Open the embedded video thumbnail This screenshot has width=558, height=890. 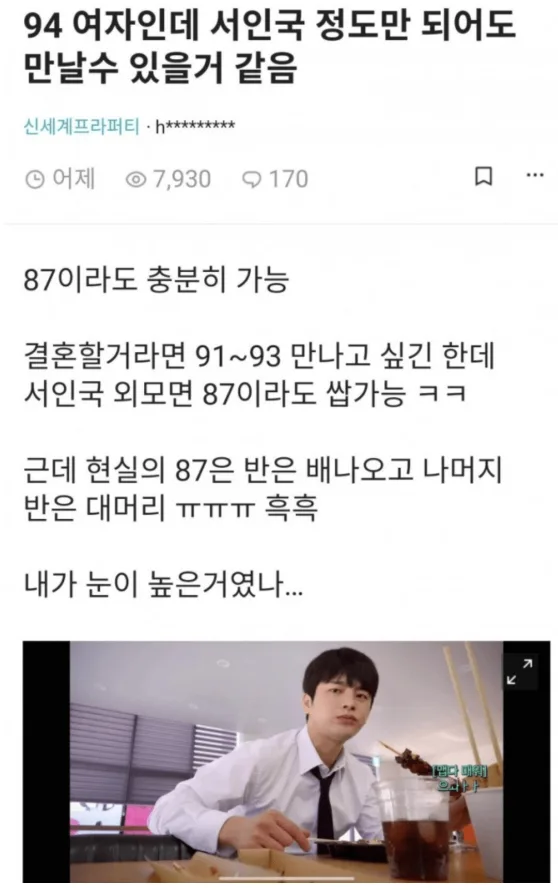click(286, 762)
